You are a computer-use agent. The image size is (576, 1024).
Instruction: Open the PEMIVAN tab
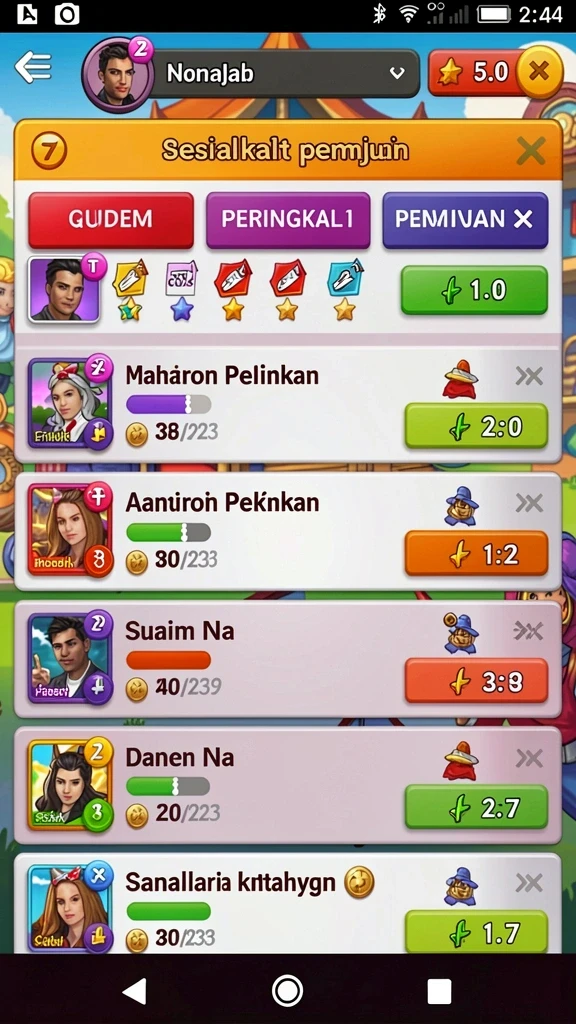[465, 220]
